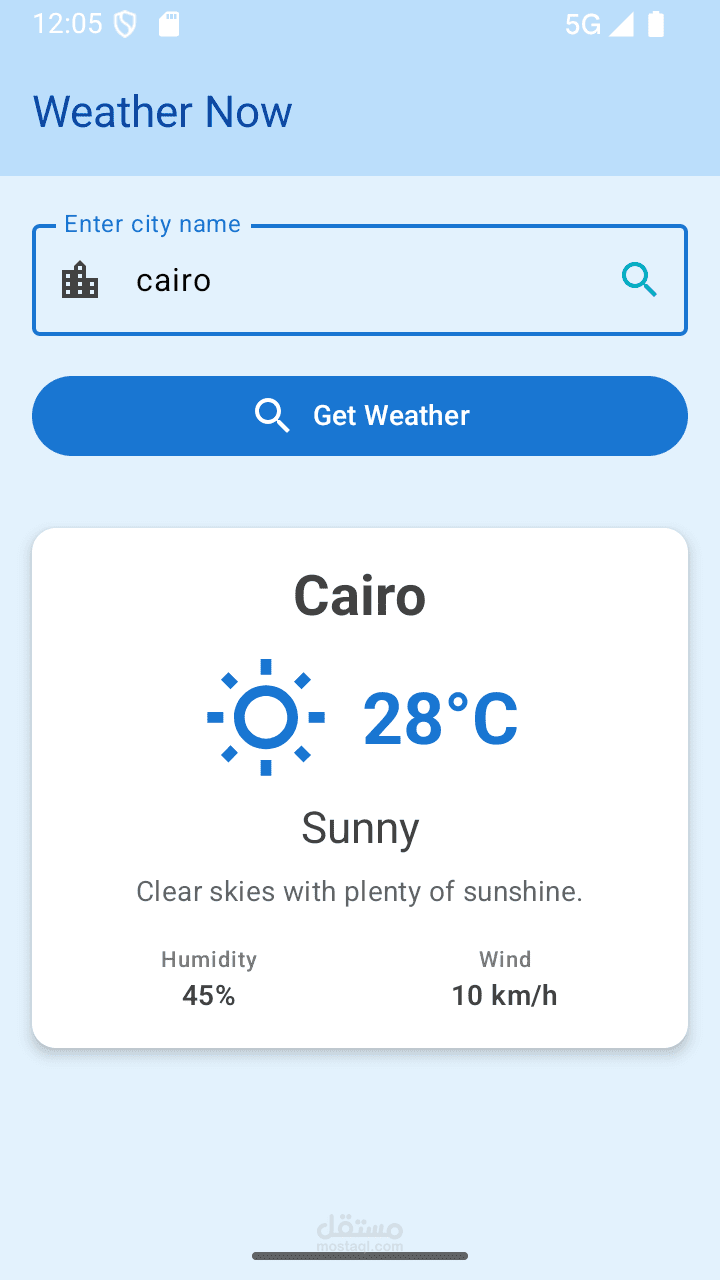This screenshot has height=1280, width=720.
Task: Tap the Get Weather button
Action: tap(360, 416)
